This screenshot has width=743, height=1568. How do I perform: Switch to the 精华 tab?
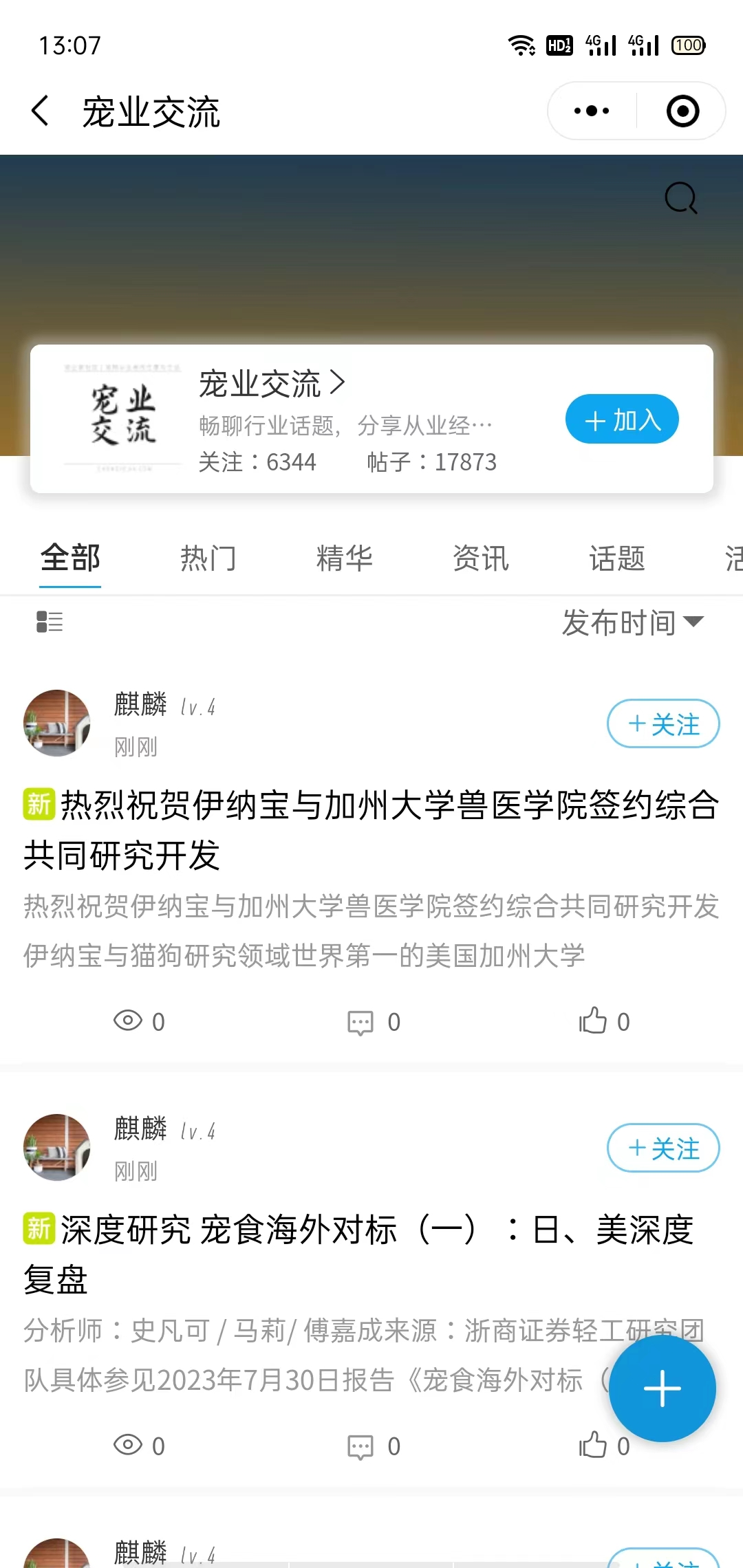click(x=345, y=558)
